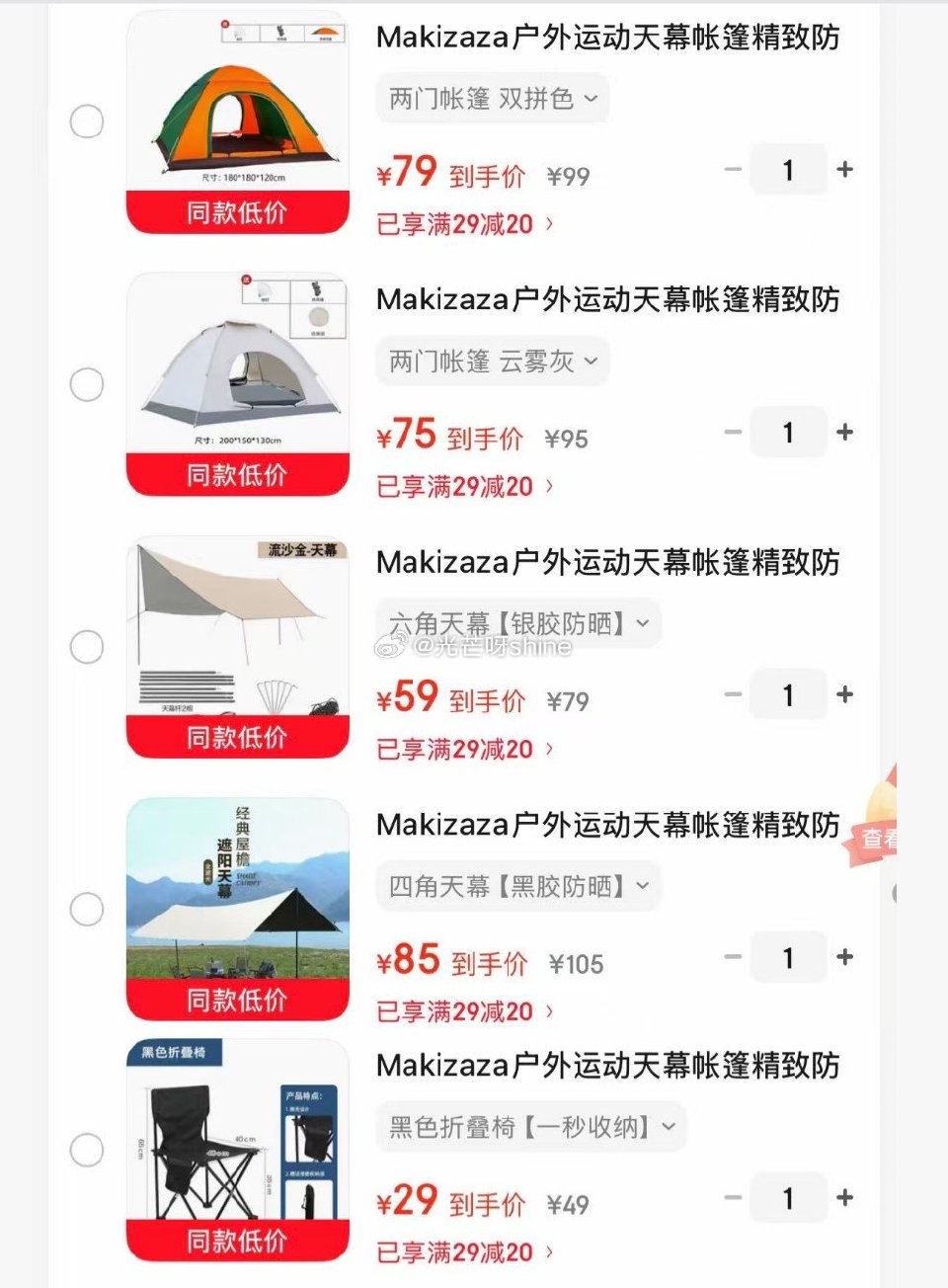This screenshot has width=948, height=1288.
Task: Increase quantity of the ¥79 双拼色 tent
Action: pyautogui.click(x=845, y=169)
